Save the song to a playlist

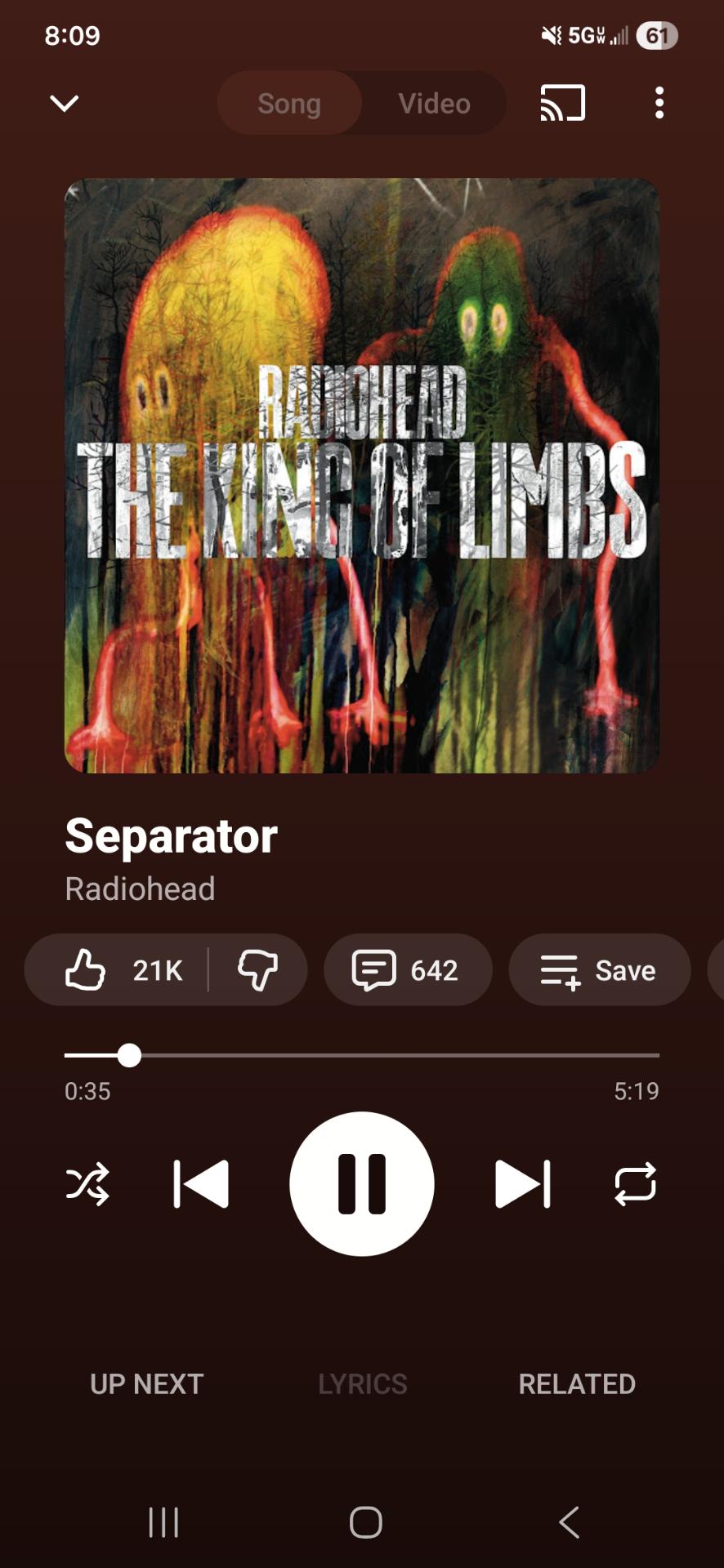point(599,970)
